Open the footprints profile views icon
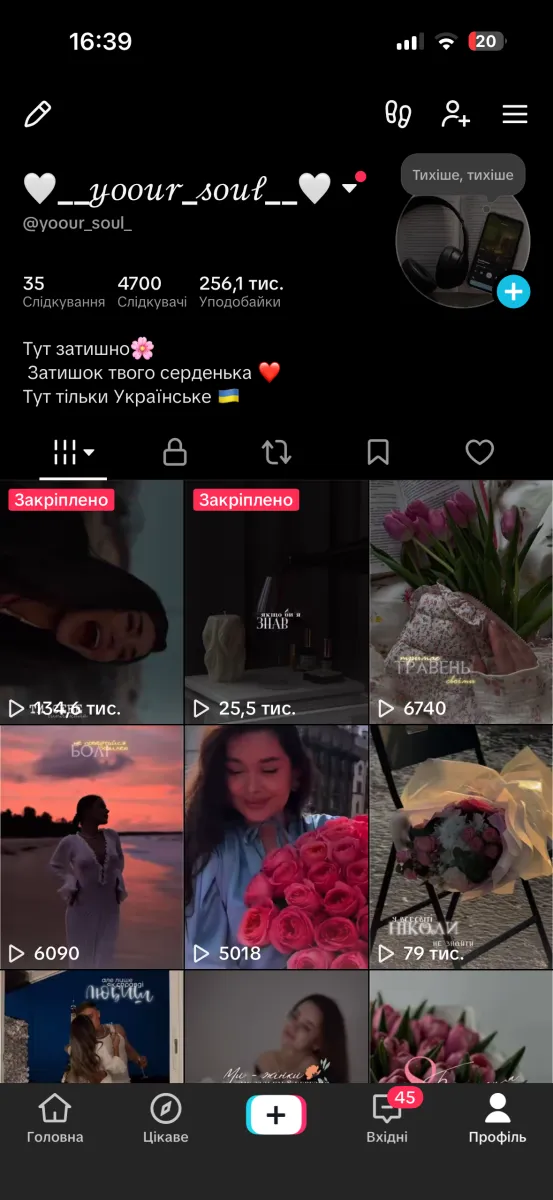The image size is (553, 1200). coord(398,114)
